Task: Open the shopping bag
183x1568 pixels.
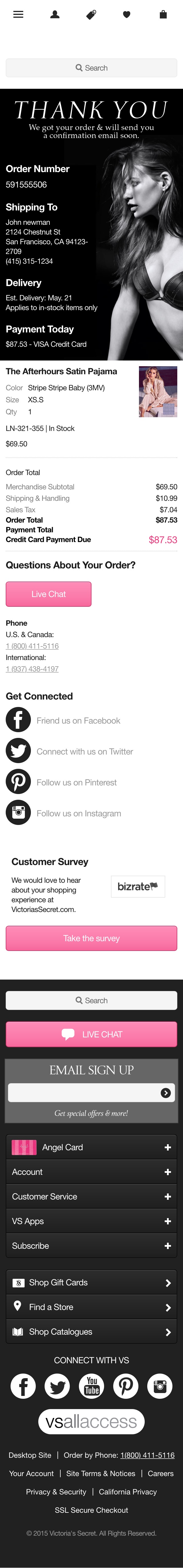Action: (x=163, y=14)
